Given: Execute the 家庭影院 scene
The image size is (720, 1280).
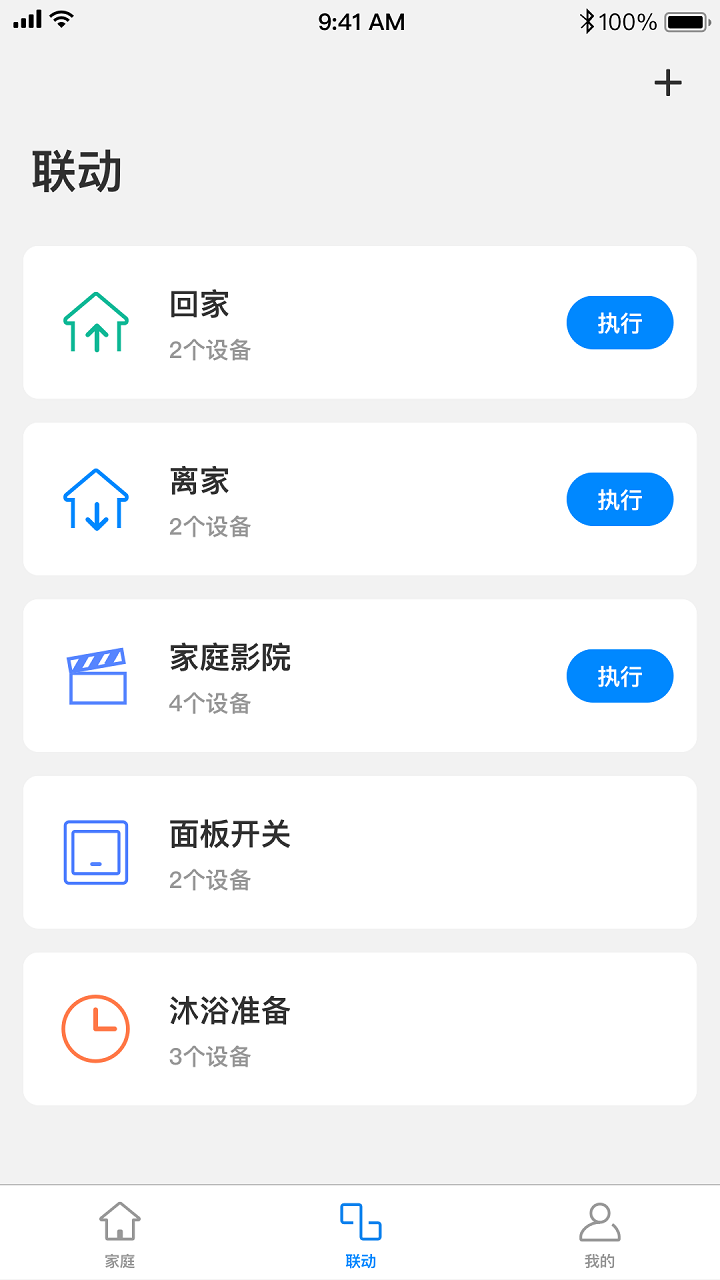Looking at the screenshot, I should [x=619, y=676].
